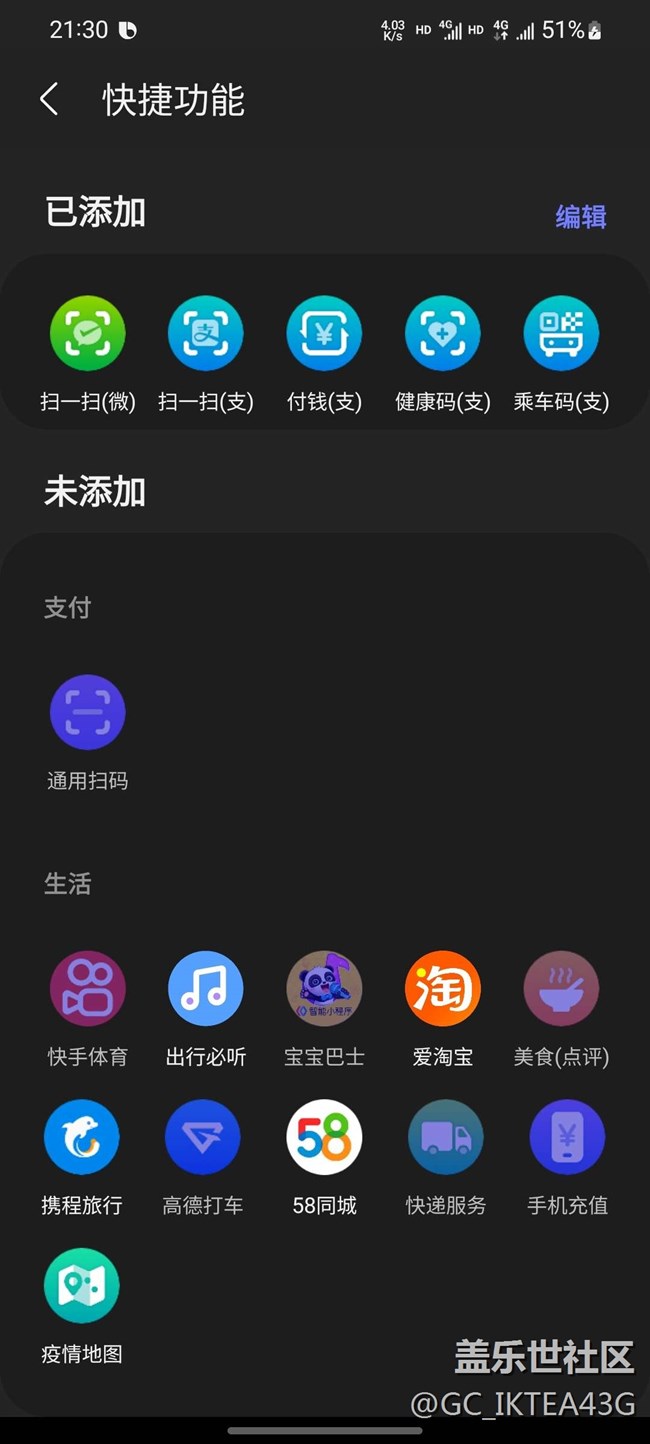
Task: Choose the 手机充值 shortcut
Action: 567,1138
